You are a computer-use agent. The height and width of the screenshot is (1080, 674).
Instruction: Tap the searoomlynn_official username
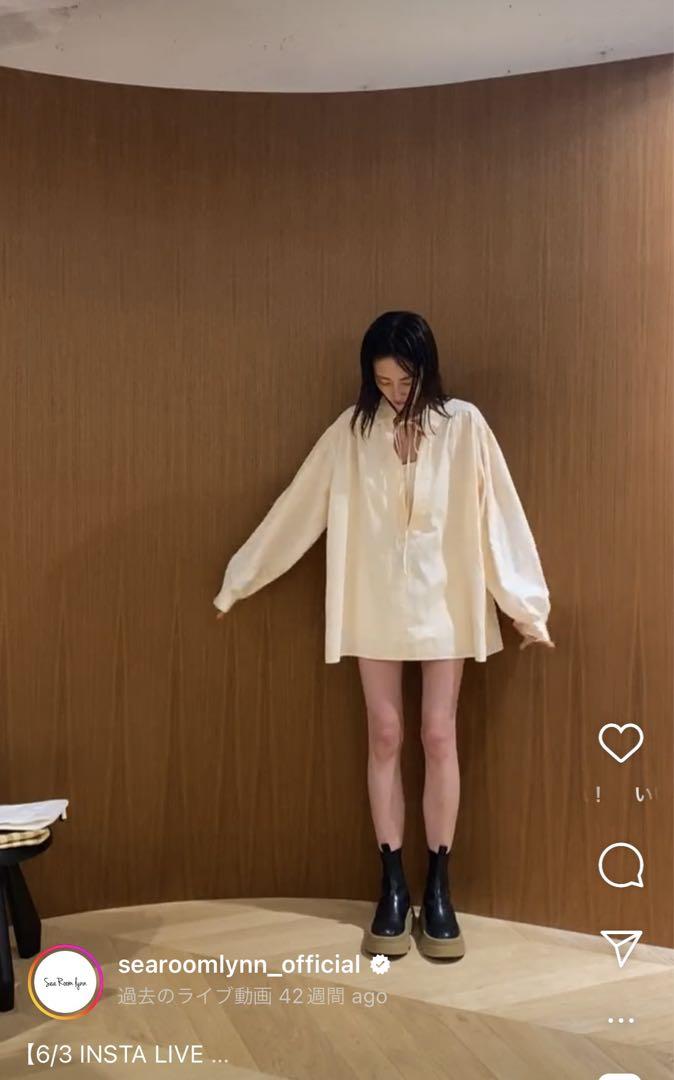tap(239, 965)
